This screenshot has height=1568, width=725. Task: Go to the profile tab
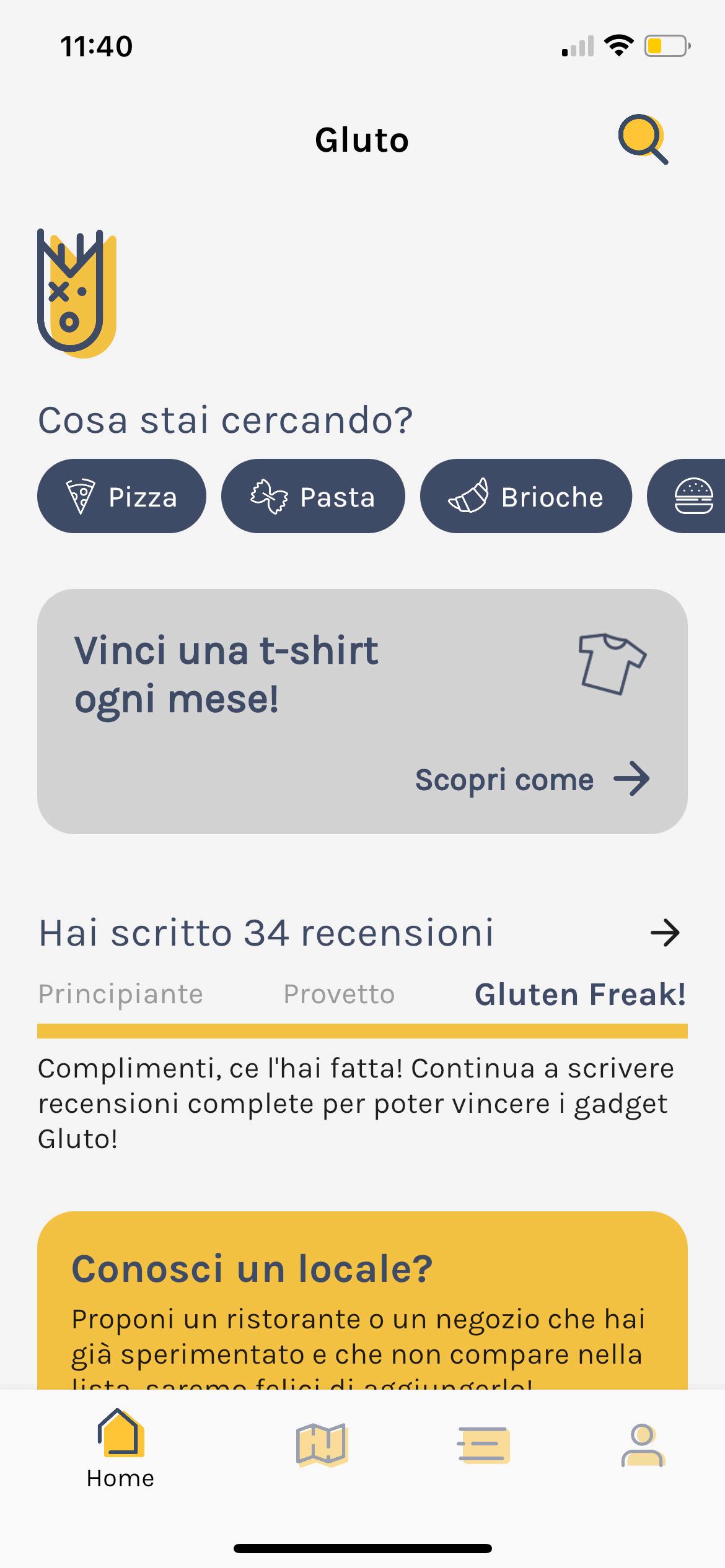(x=643, y=1445)
